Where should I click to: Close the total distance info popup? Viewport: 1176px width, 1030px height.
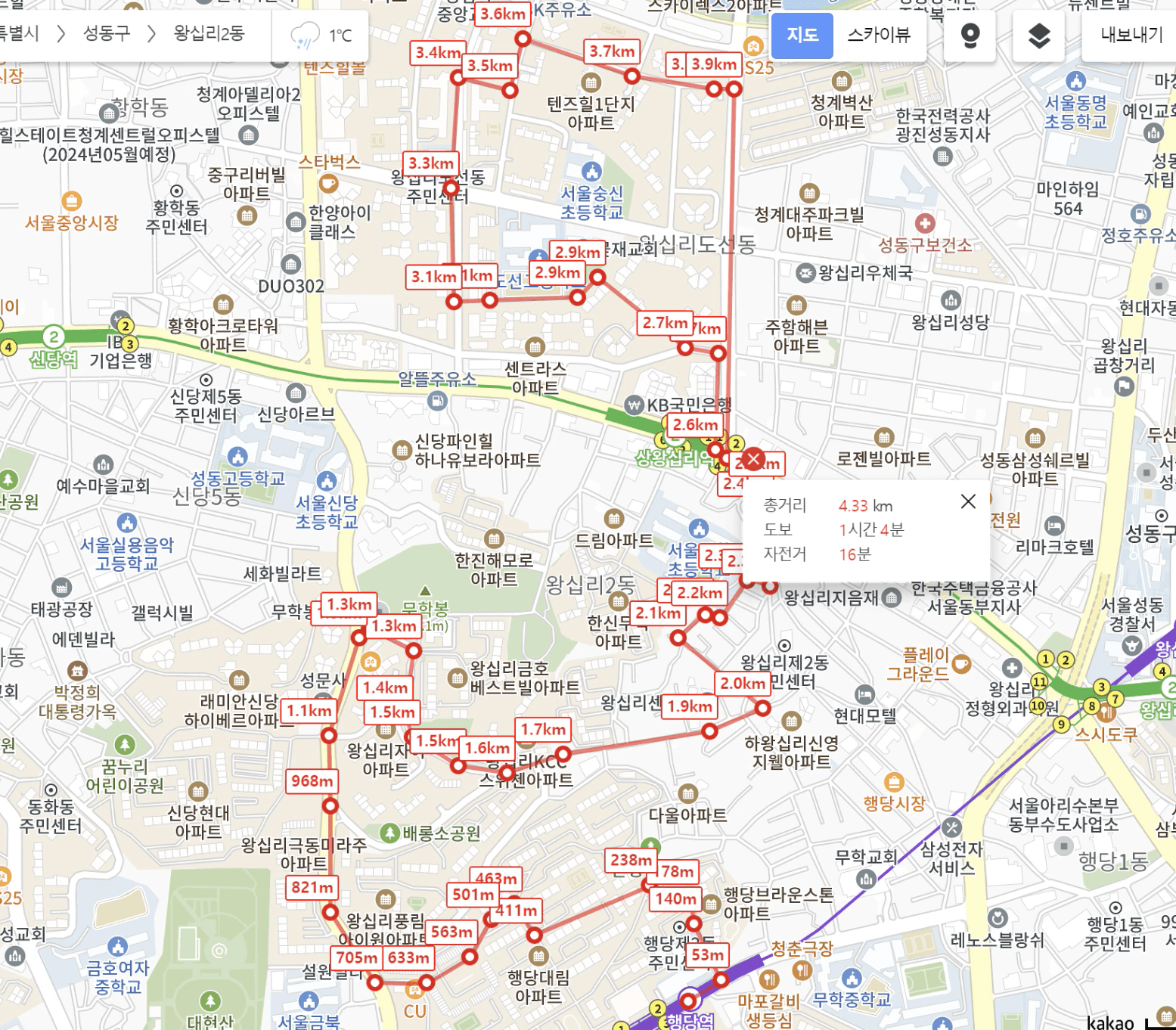coord(968,501)
